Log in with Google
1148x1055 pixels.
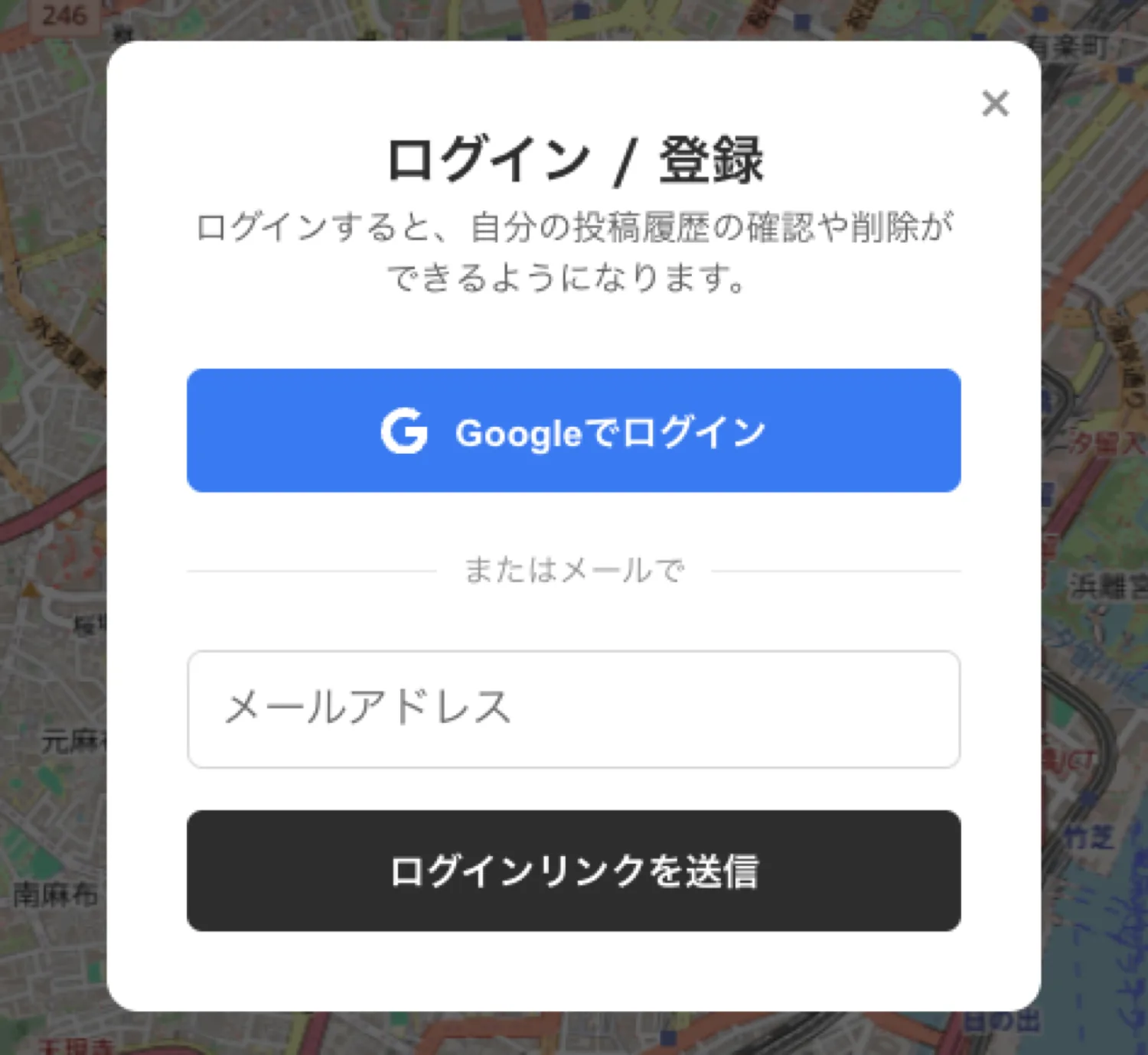(573, 431)
